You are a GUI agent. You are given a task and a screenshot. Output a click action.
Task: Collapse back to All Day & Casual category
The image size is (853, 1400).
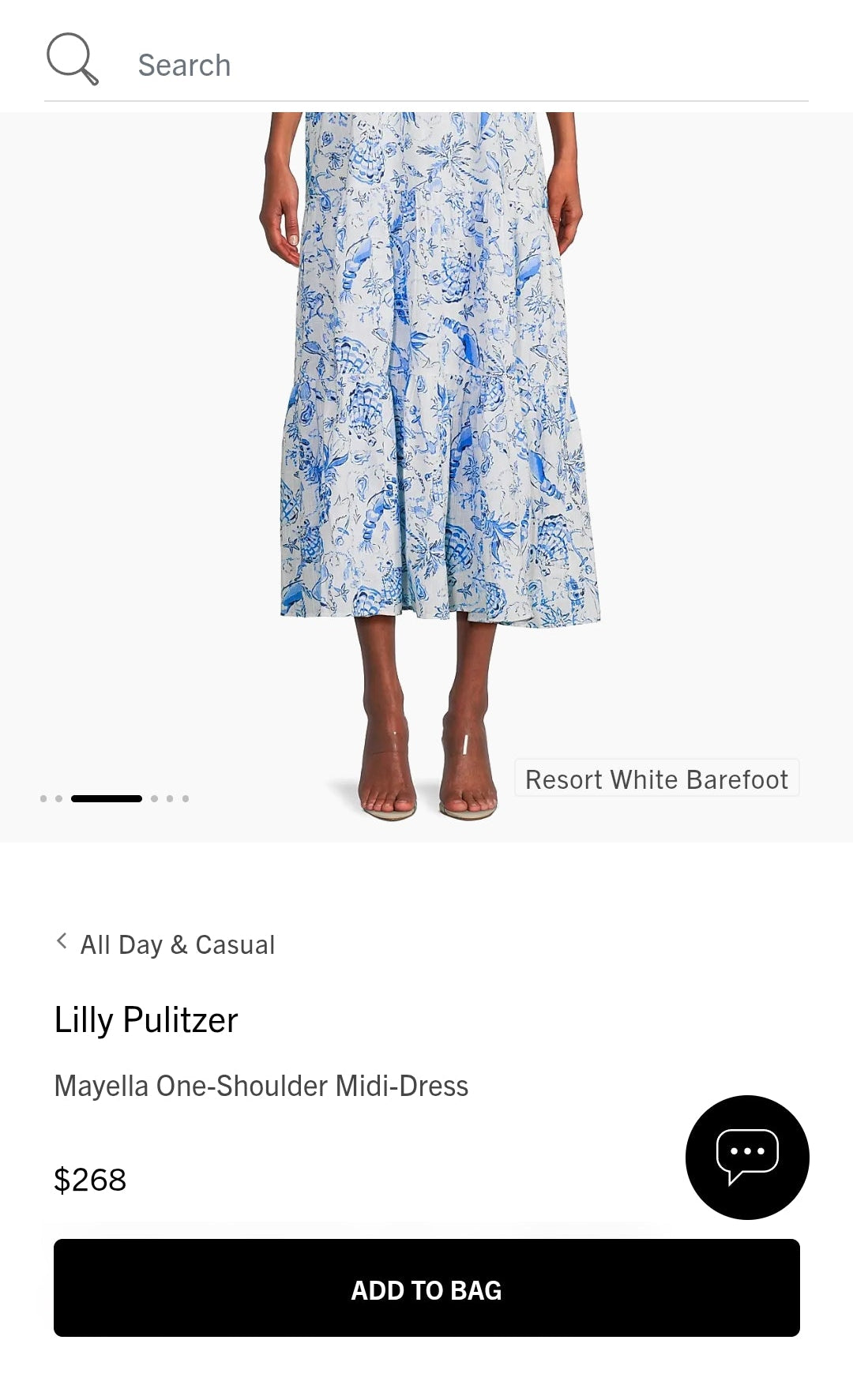178,944
